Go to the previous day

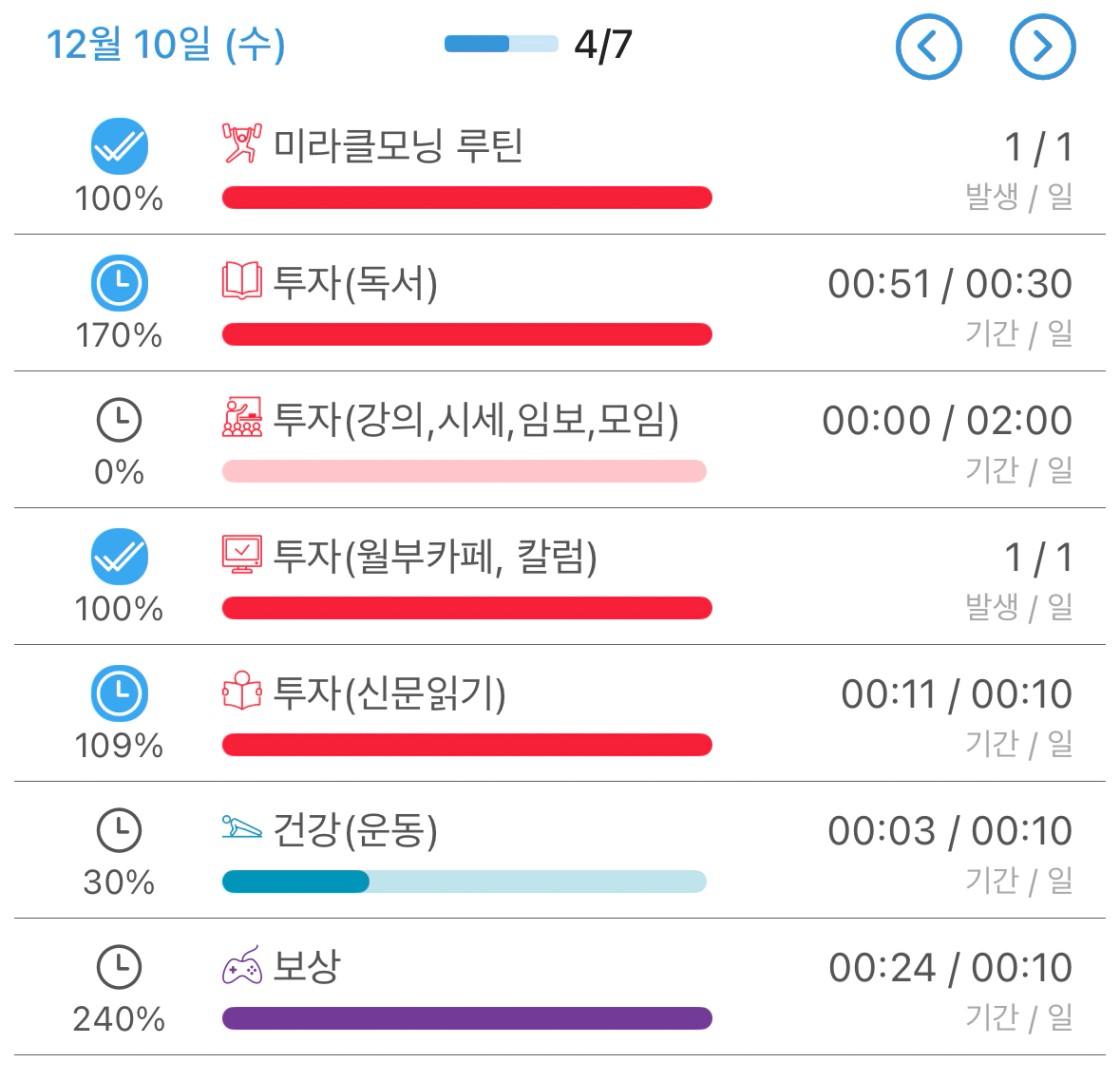928,46
